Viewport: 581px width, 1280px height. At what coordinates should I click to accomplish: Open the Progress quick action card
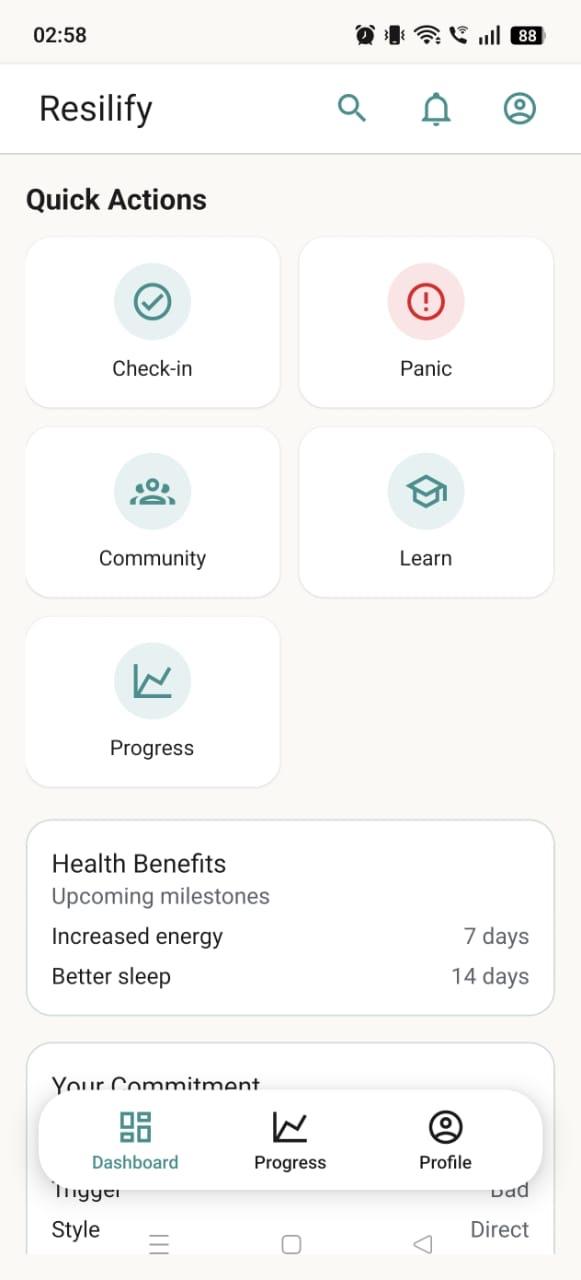[x=152, y=702]
